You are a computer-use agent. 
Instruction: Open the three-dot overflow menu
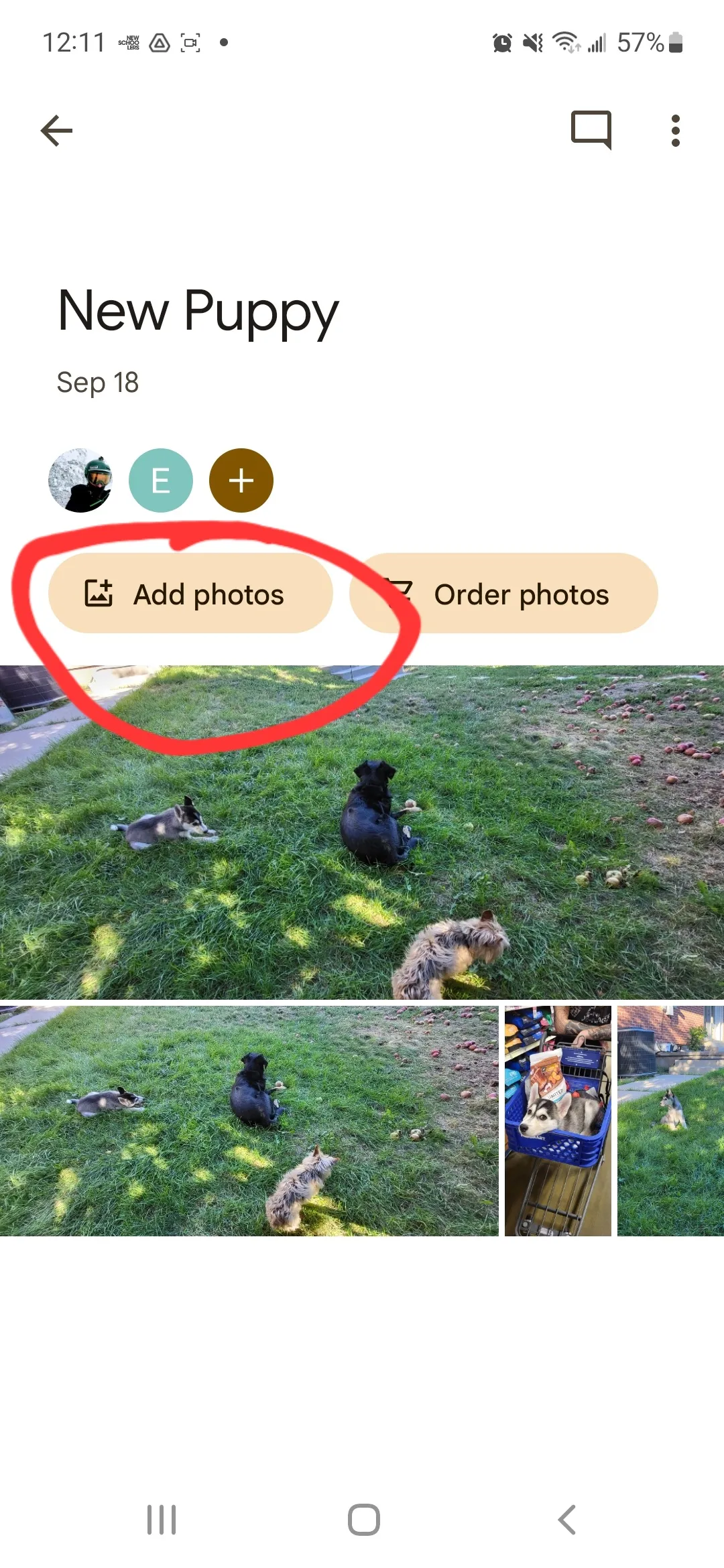point(675,130)
